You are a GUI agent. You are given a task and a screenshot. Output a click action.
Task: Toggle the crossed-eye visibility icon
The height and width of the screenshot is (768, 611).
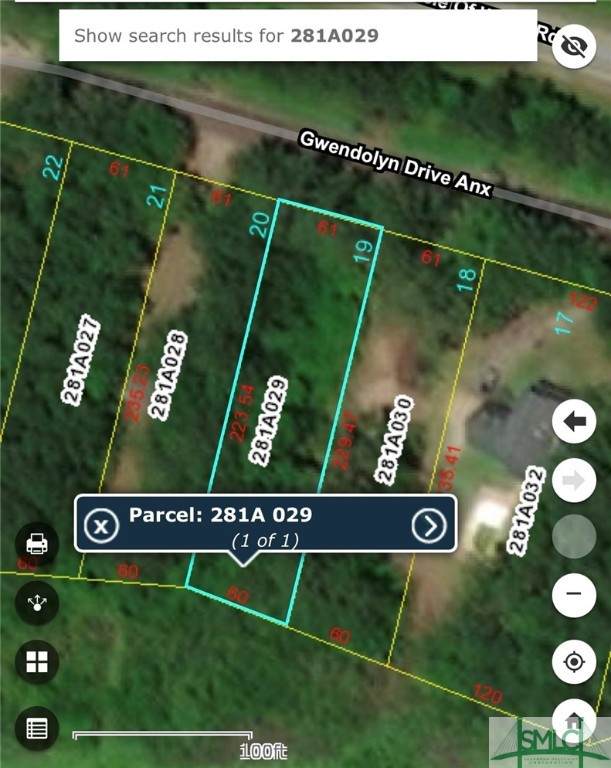tap(574, 47)
